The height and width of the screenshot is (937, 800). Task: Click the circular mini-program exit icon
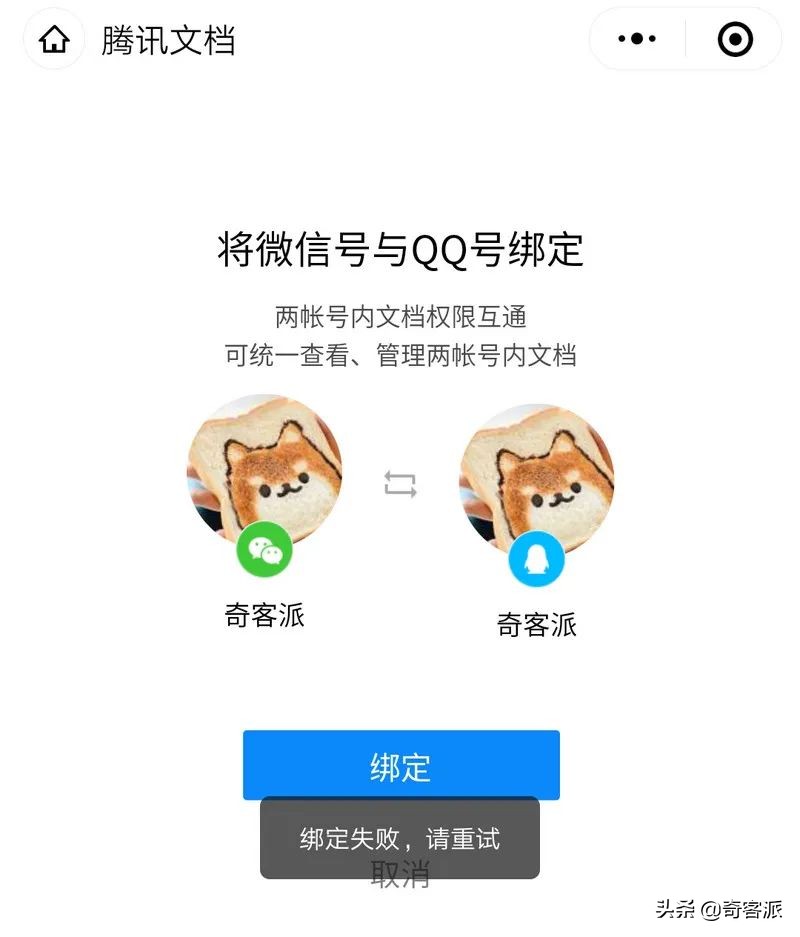pyautogui.click(x=733, y=39)
